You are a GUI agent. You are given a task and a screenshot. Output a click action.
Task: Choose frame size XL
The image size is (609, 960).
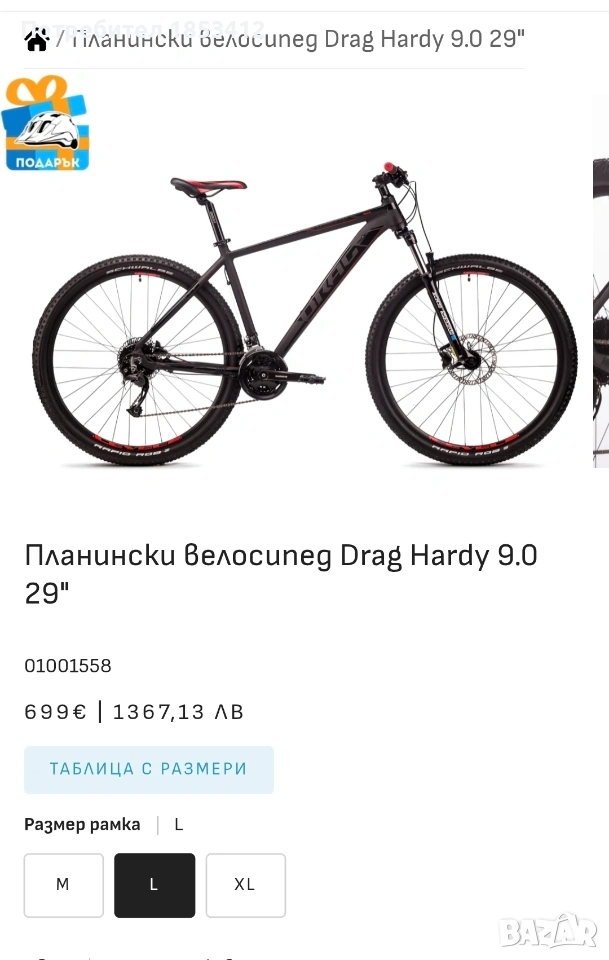(x=245, y=884)
